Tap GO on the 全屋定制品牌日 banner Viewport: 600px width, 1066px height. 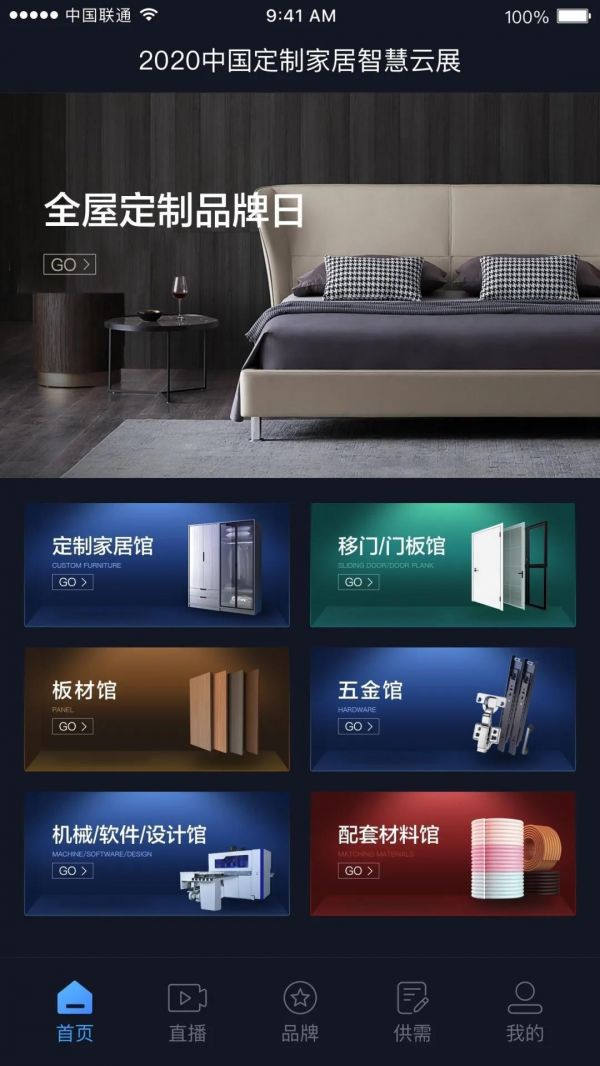pyautogui.click(x=69, y=264)
